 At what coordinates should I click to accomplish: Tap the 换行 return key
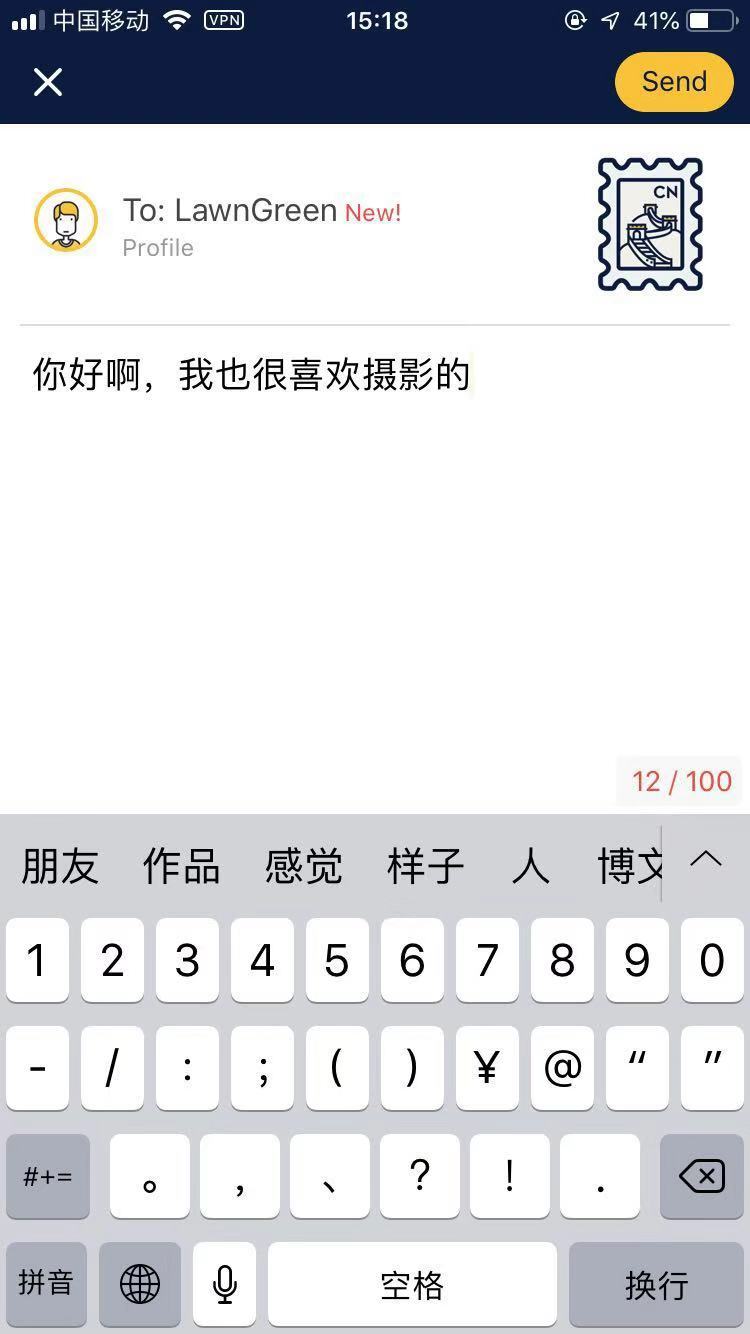click(656, 1283)
